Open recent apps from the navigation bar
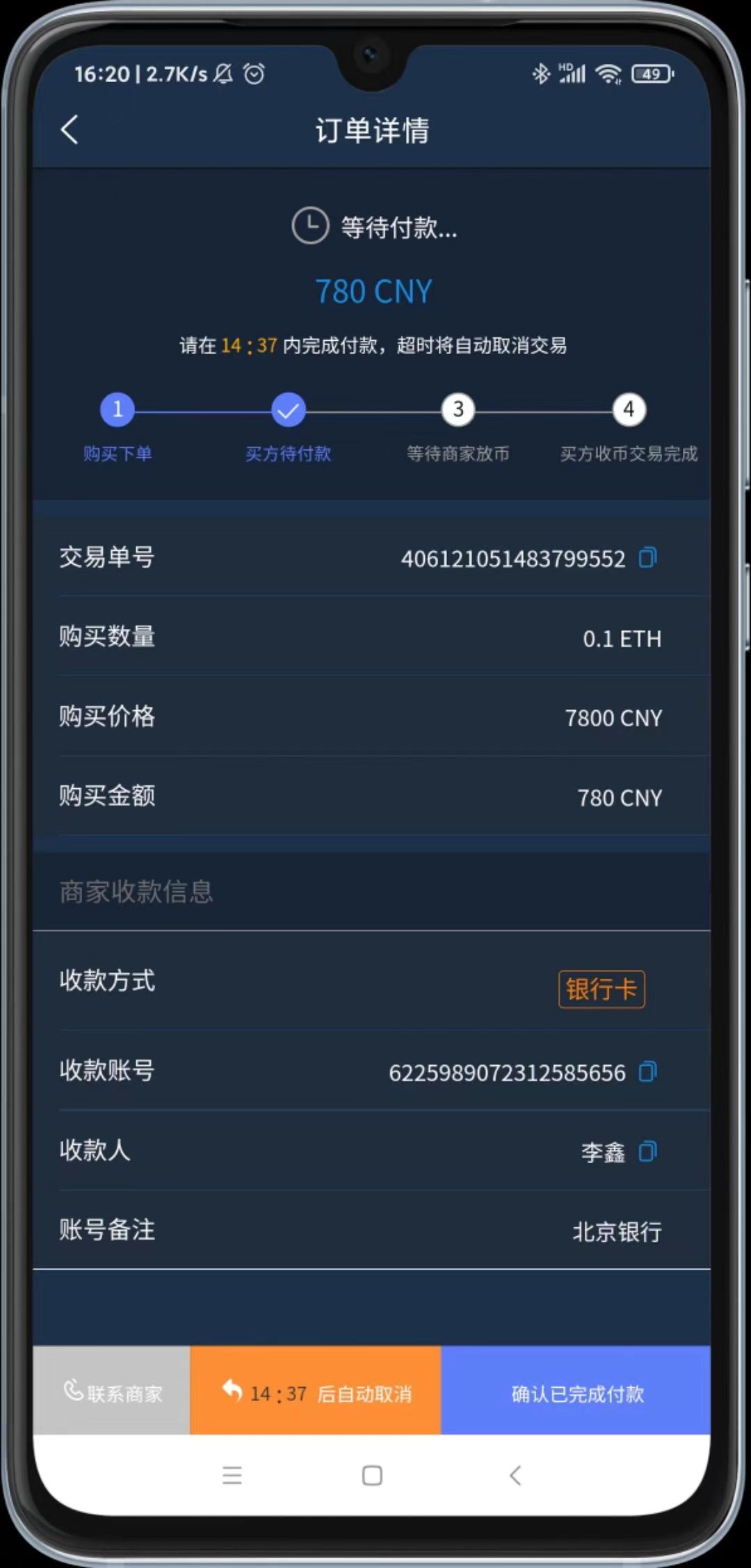This screenshot has width=751, height=1568. coord(232,1475)
